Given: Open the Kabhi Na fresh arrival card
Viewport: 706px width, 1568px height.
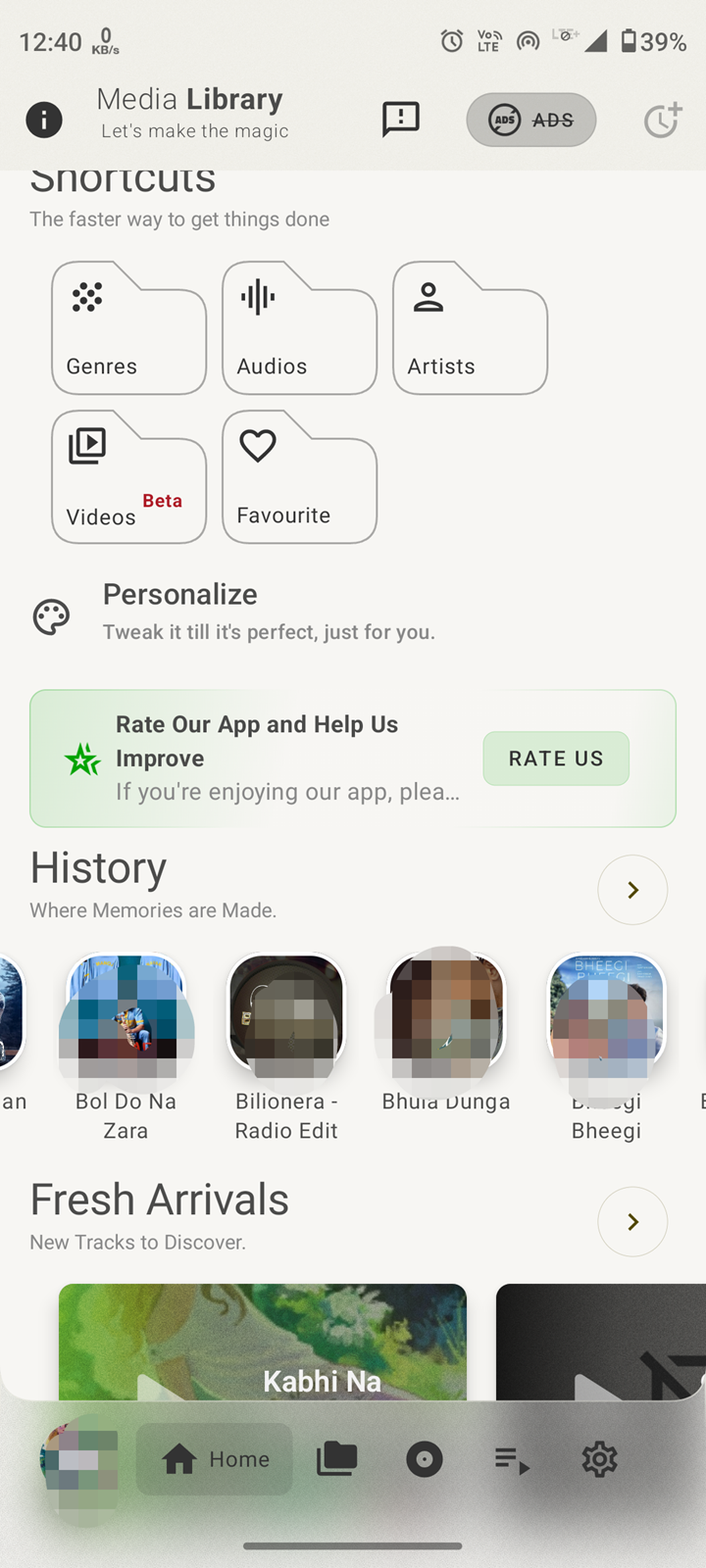Looking at the screenshot, I should 263,1342.
